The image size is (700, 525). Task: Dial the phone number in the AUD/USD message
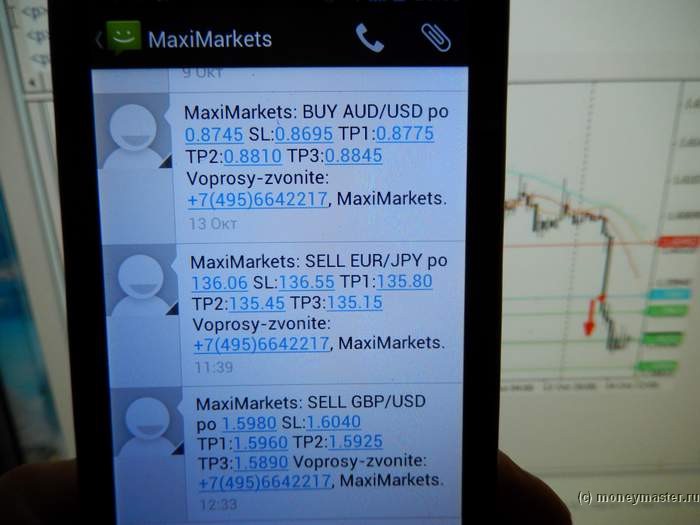[x=257, y=199]
